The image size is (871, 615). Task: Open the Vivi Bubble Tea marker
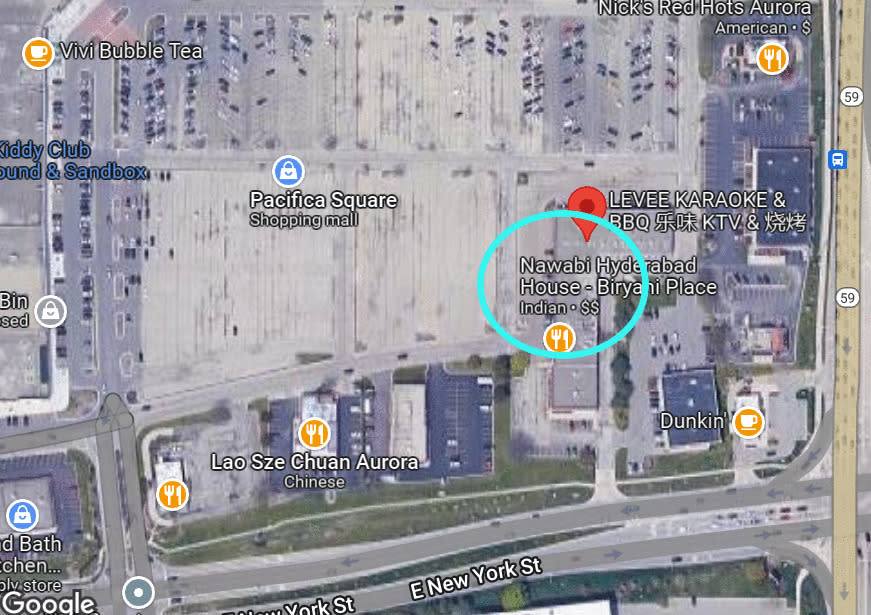pyautogui.click(x=38, y=53)
